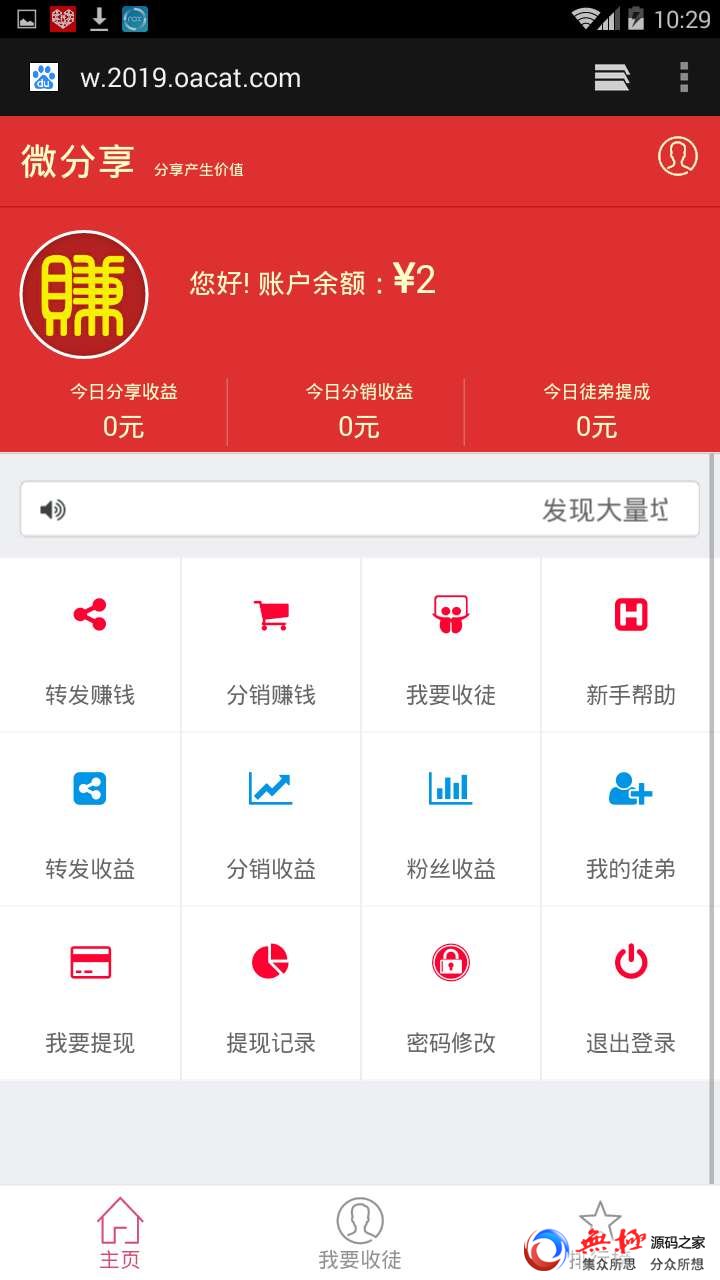Image resolution: width=720 pixels, height=1280 pixels.
Task: Switch to the 主页 bottom tab
Action: (120, 1233)
